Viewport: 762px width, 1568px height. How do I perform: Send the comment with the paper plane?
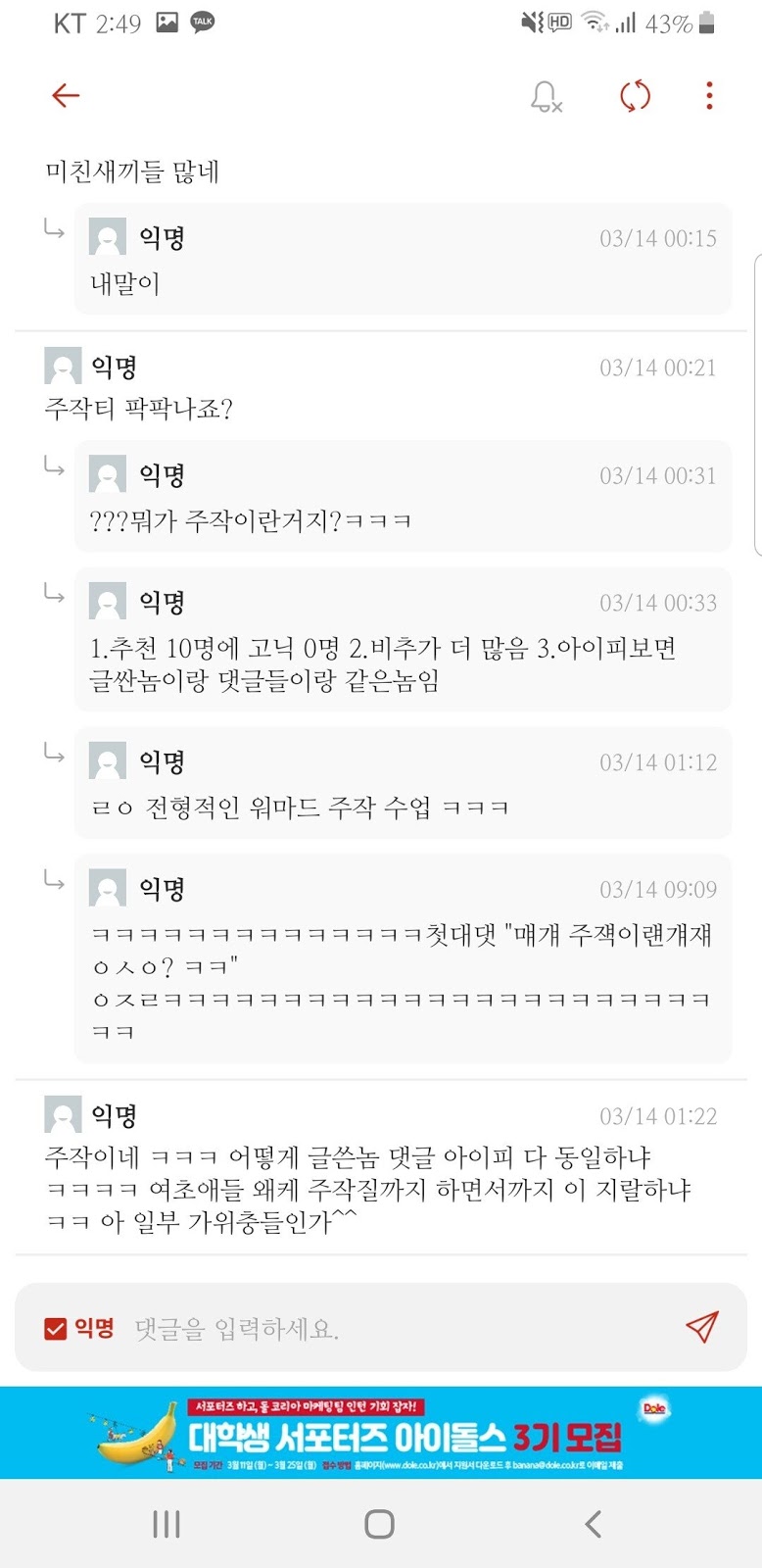[701, 1327]
